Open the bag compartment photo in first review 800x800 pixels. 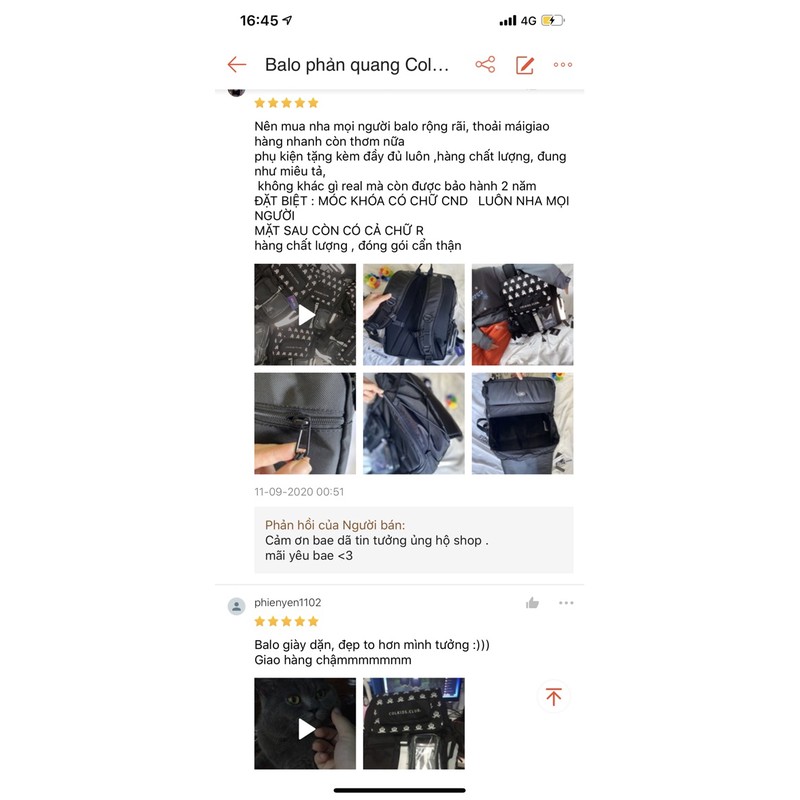[x=522, y=423]
